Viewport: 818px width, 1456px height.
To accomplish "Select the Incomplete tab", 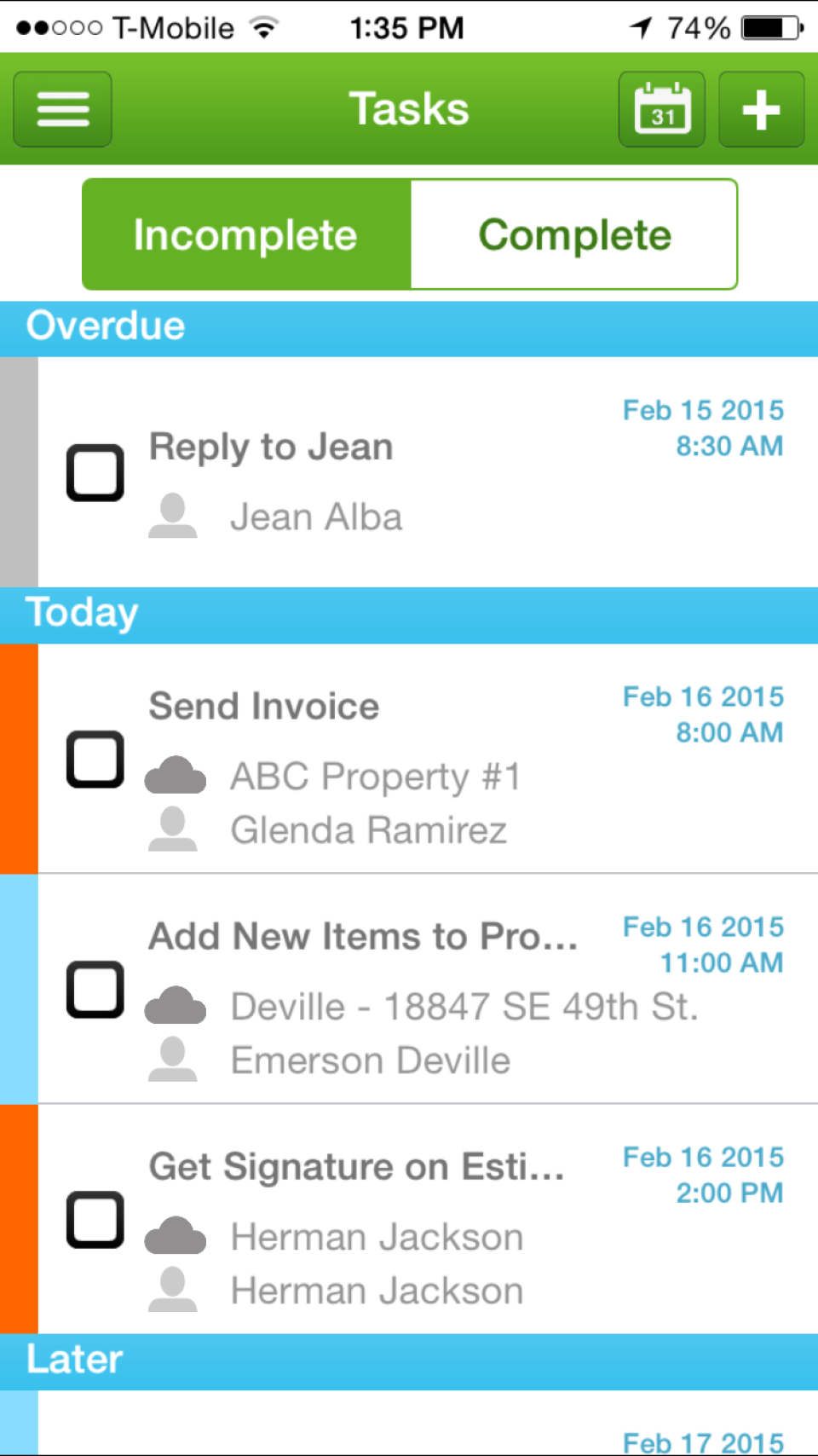I will coord(245,234).
